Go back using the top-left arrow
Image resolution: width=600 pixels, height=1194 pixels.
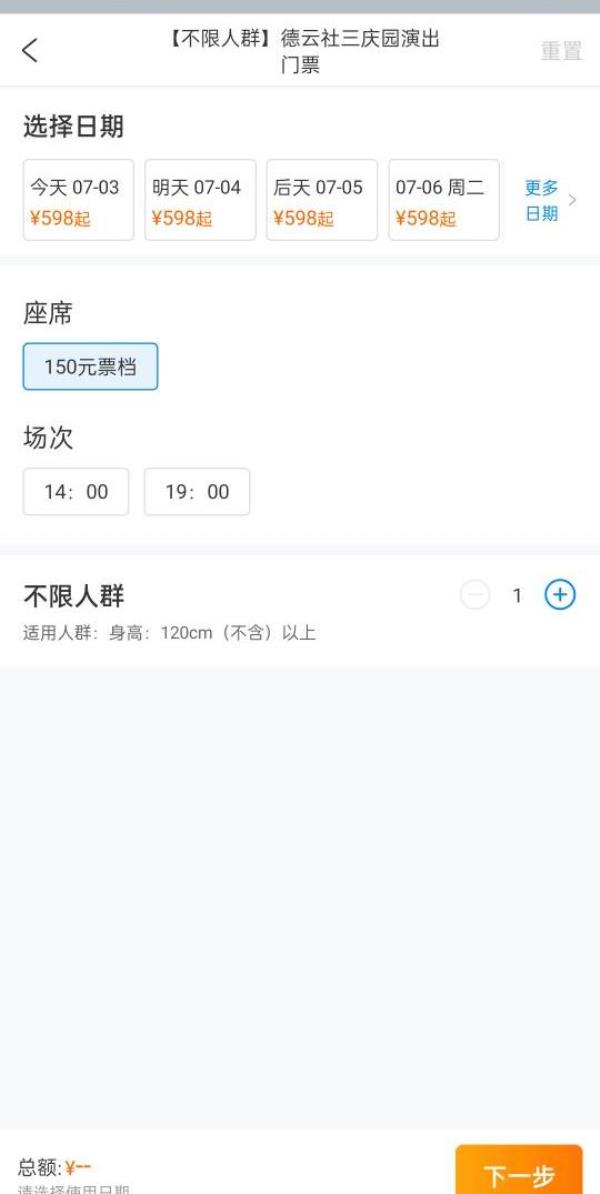30,51
